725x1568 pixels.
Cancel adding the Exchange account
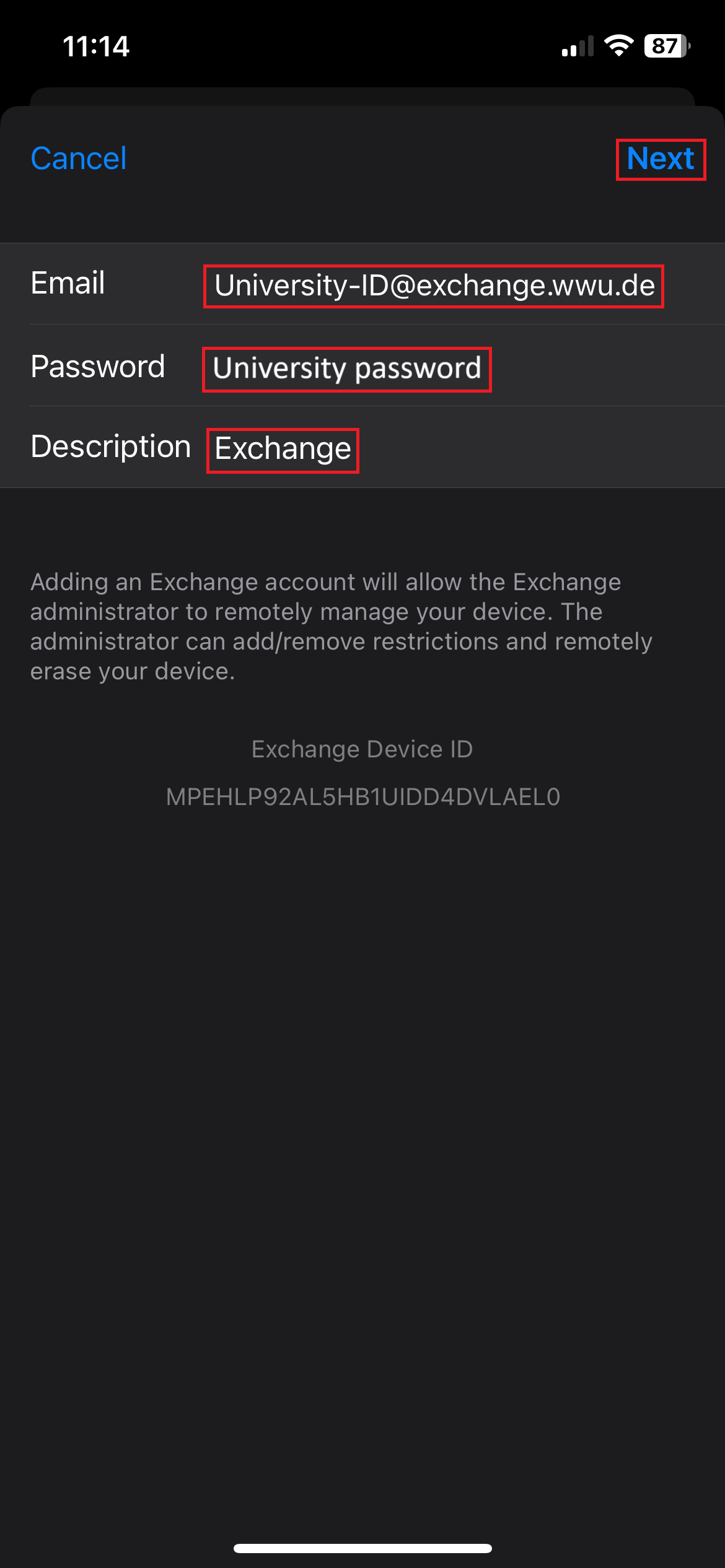79,159
